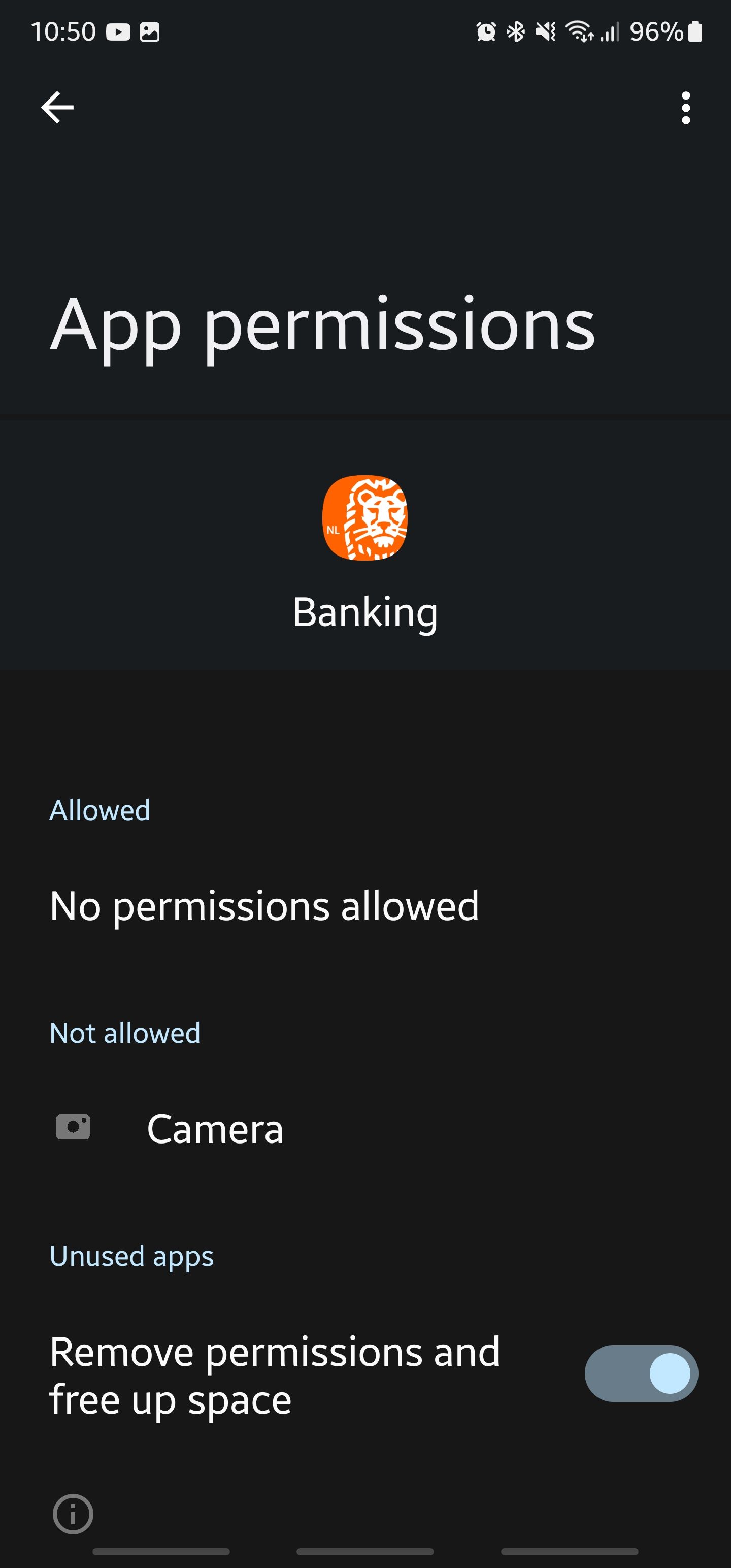731x1568 pixels.
Task: Select the Camera entry under Not allowed
Action: click(215, 1127)
